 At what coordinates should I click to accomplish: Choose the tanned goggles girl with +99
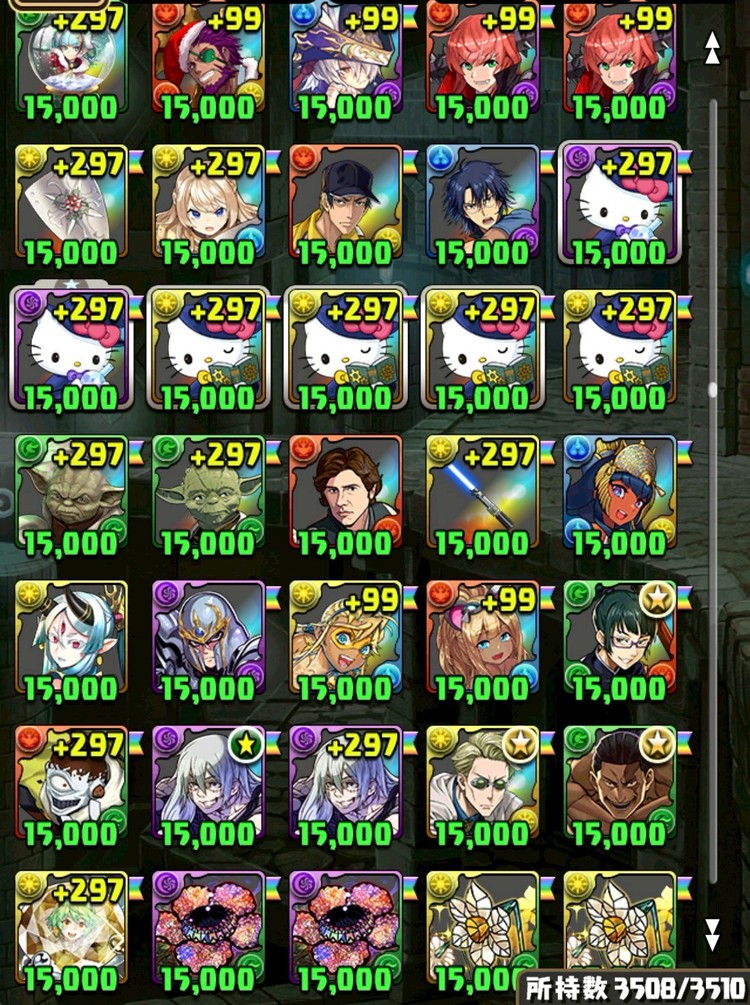482,640
